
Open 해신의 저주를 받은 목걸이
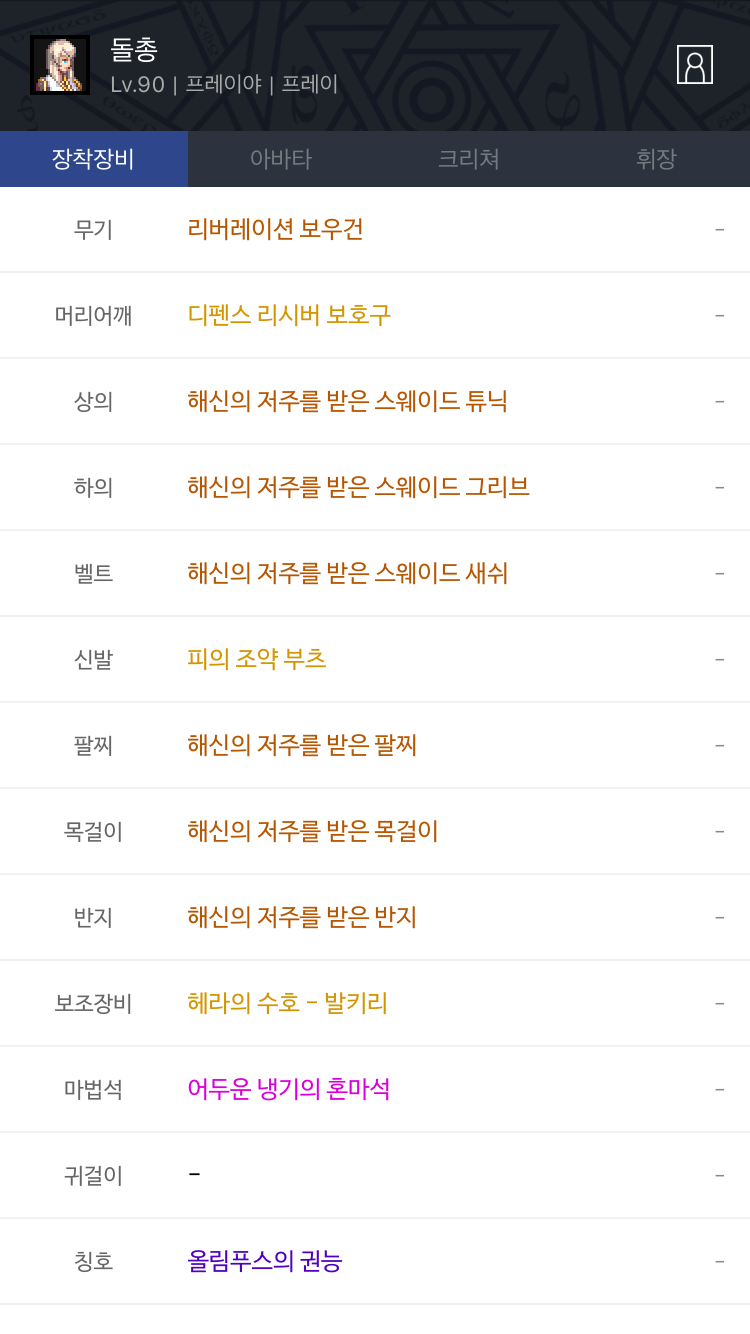tap(313, 831)
